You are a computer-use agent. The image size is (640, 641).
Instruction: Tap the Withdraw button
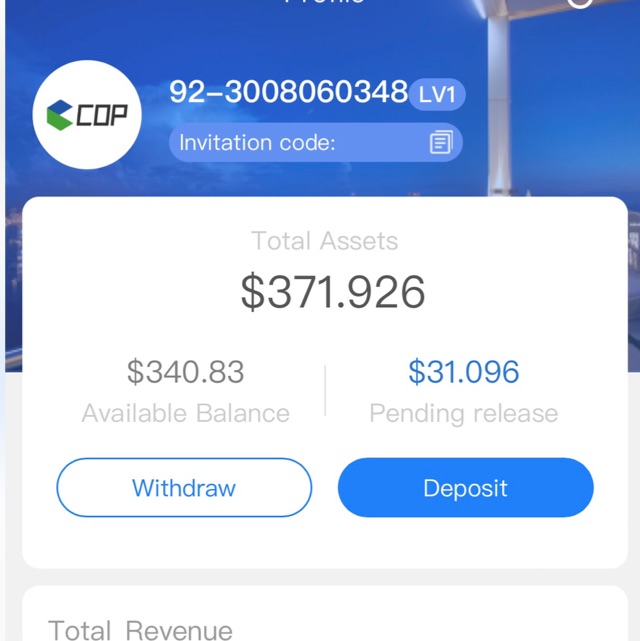(184, 488)
